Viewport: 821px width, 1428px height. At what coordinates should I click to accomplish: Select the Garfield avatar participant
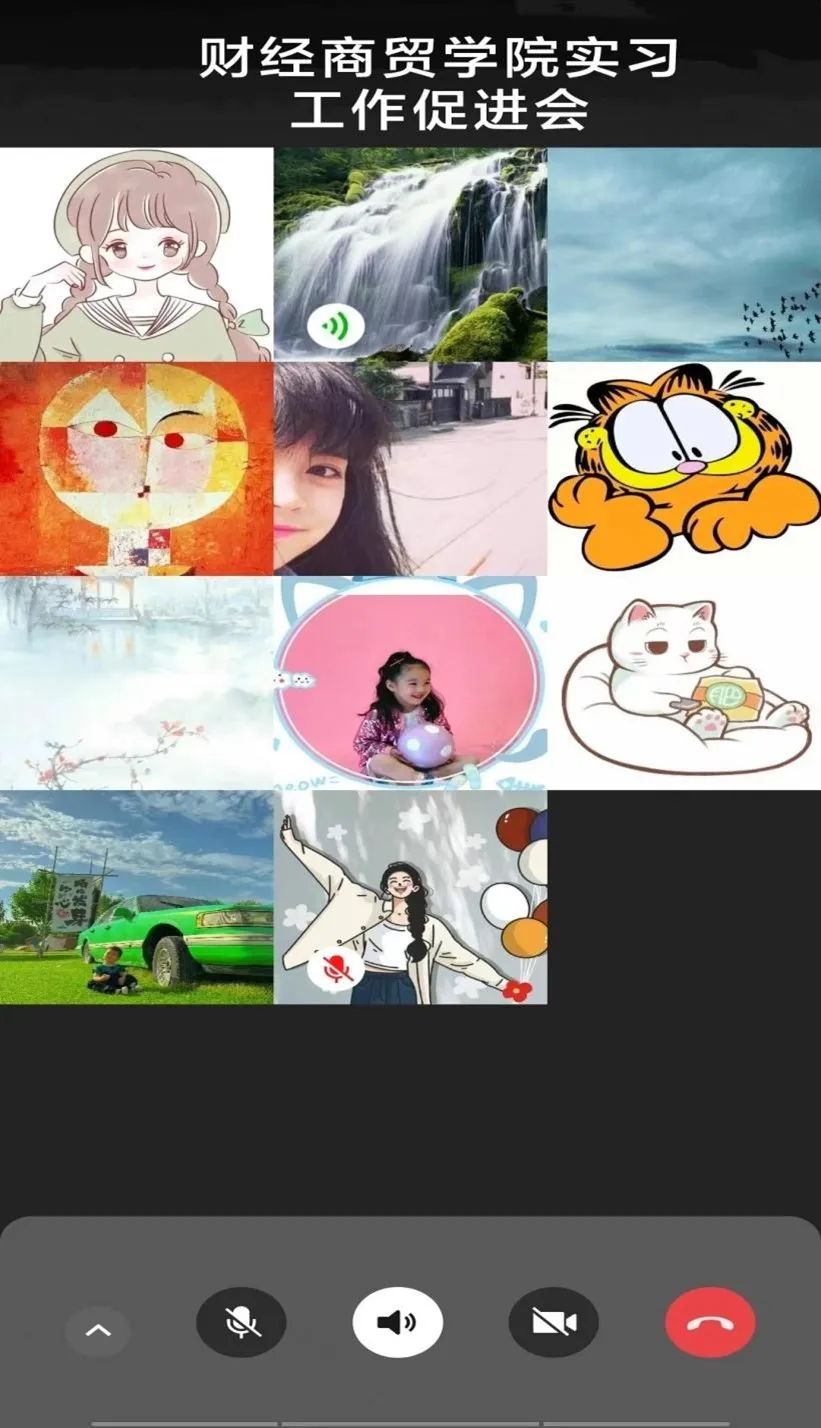[684, 468]
